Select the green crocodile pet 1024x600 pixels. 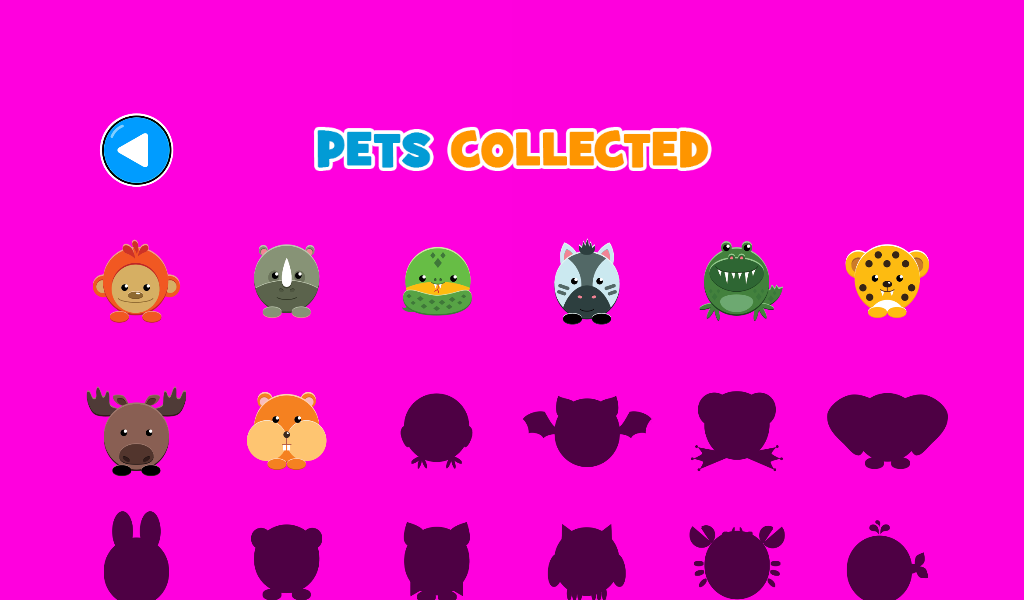coord(738,281)
